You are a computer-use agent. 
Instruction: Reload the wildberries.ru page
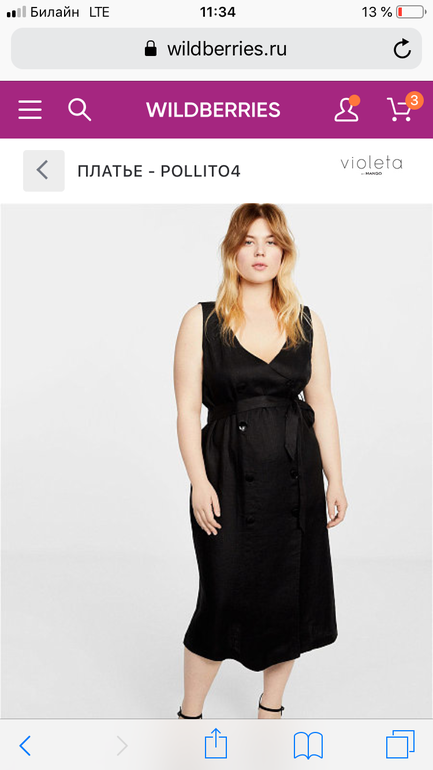coord(402,49)
